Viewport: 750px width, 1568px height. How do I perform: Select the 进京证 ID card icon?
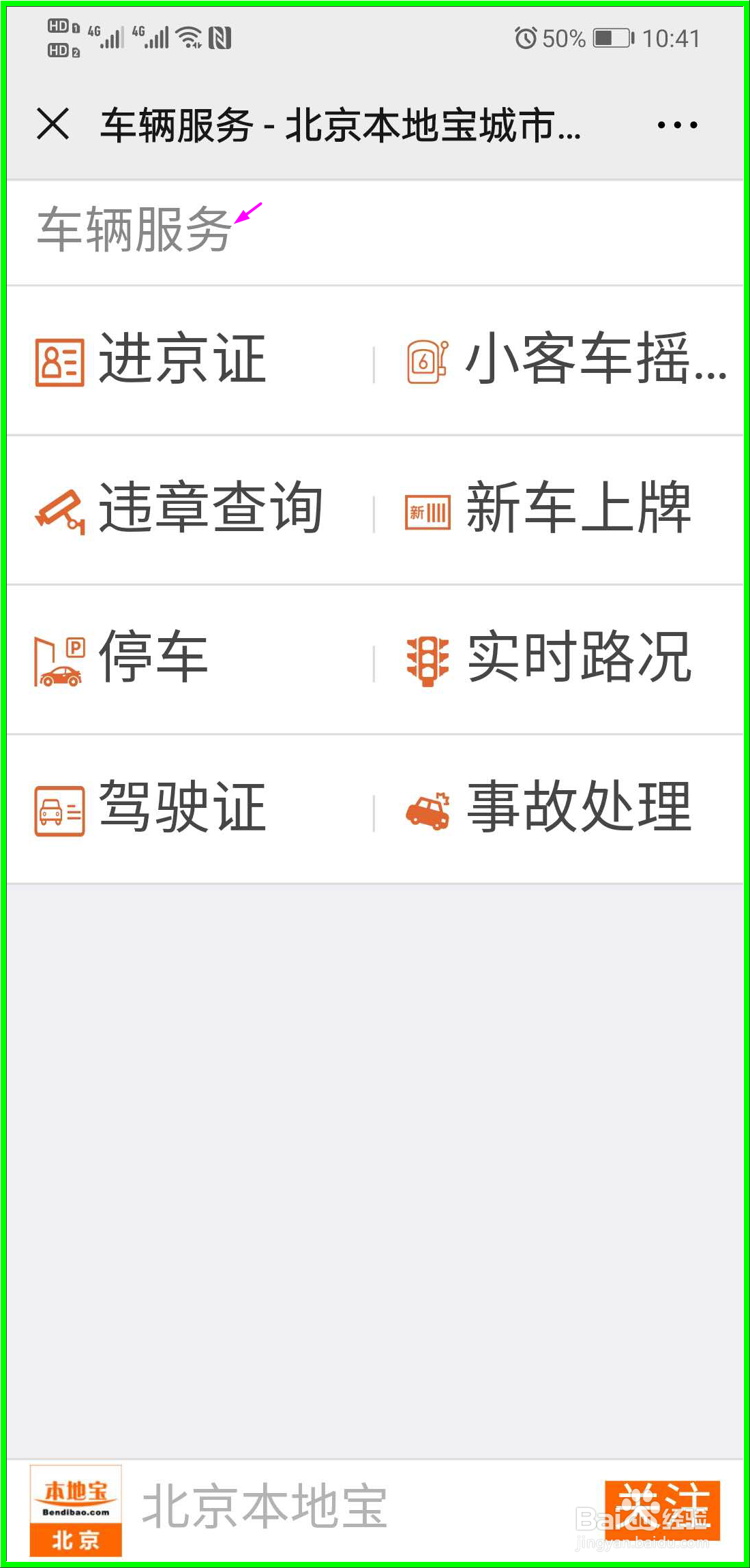tap(58, 361)
